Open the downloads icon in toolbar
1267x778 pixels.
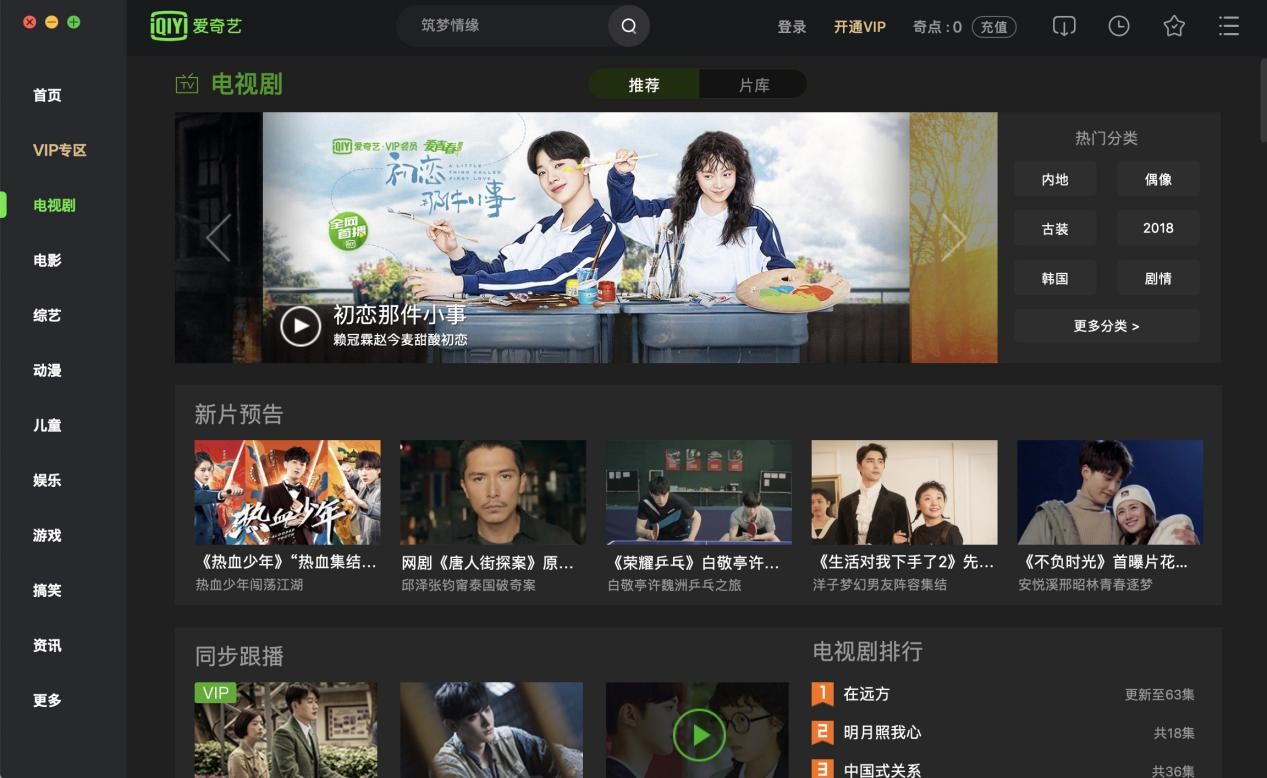1064,27
